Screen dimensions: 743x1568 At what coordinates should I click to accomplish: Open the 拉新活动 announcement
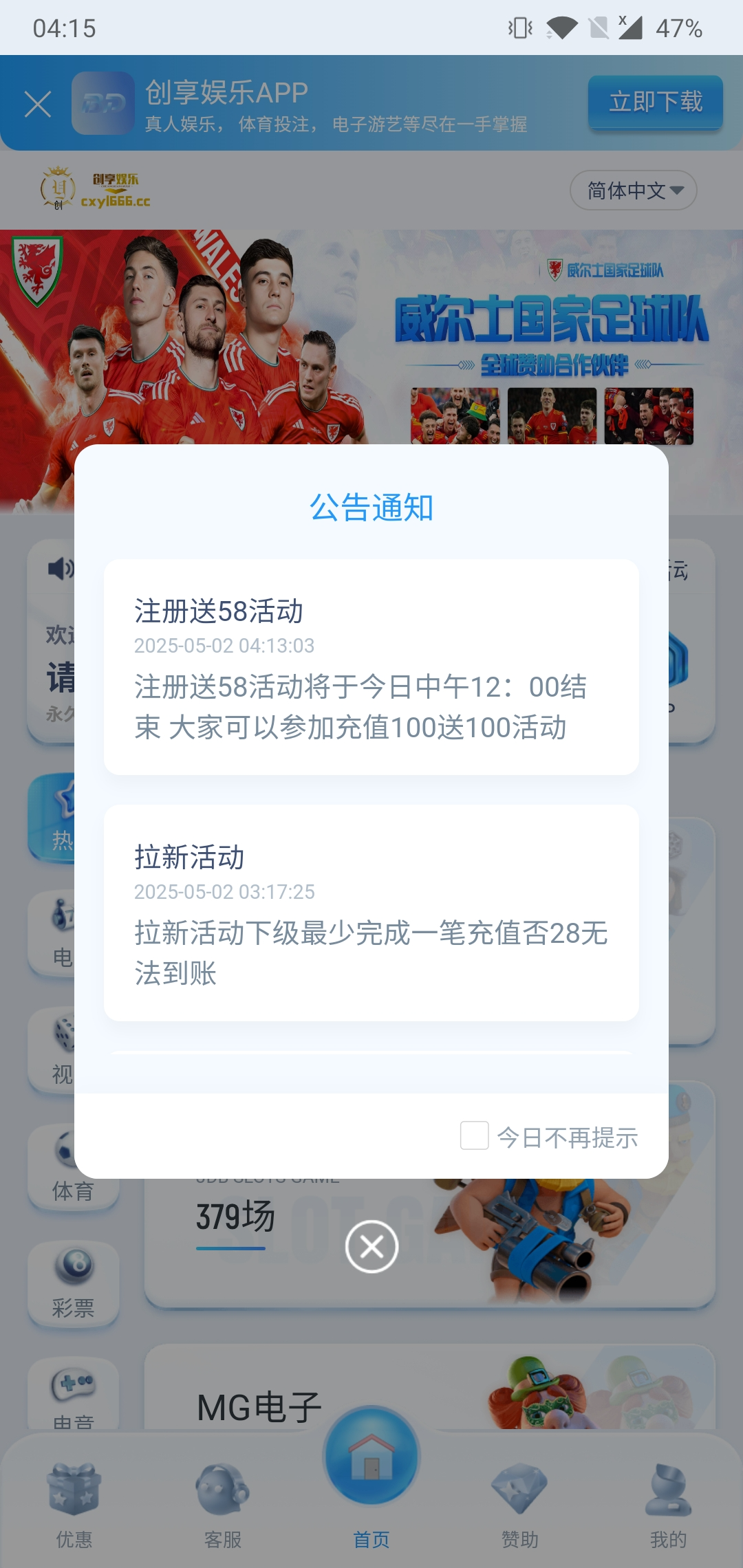(x=371, y=912)
